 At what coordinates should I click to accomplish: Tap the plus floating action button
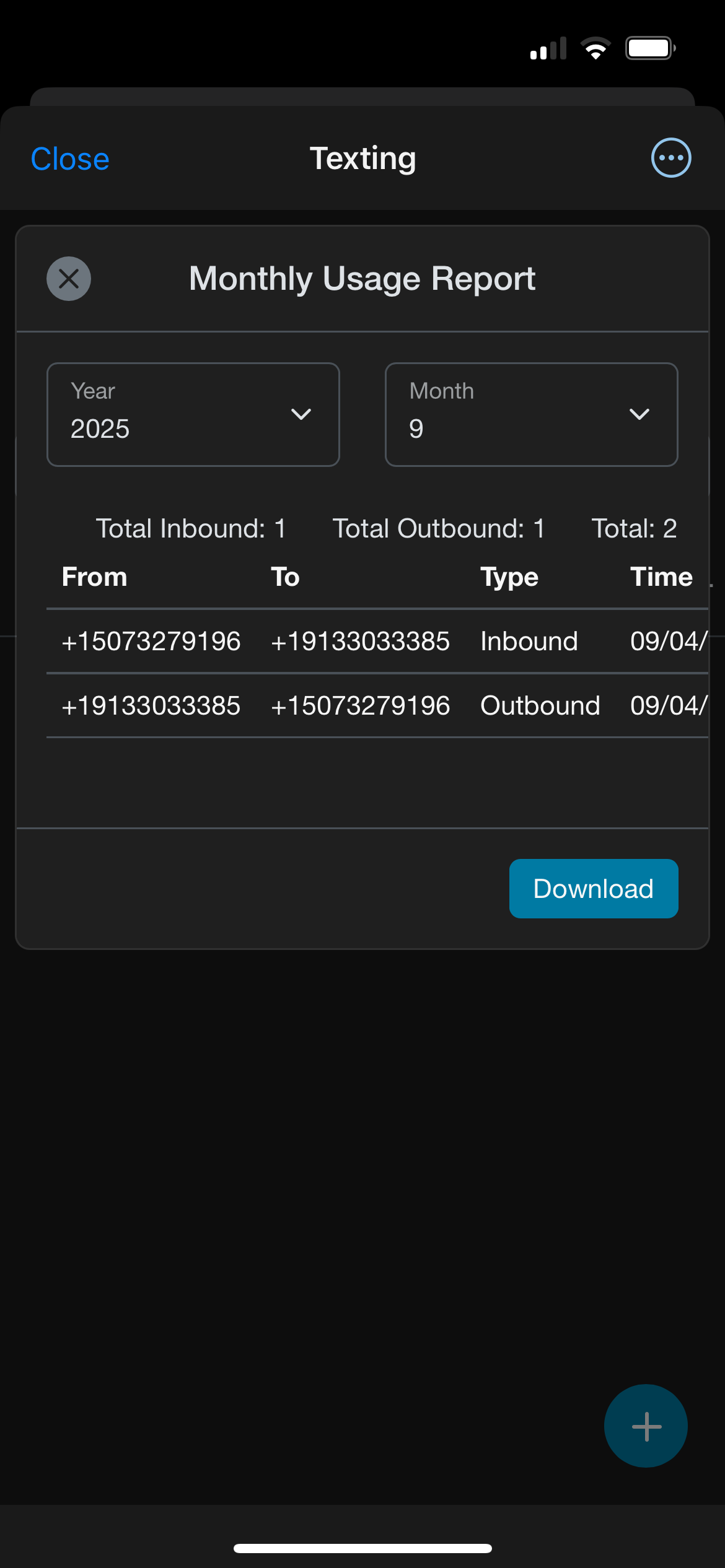(x=646, y=1426)
